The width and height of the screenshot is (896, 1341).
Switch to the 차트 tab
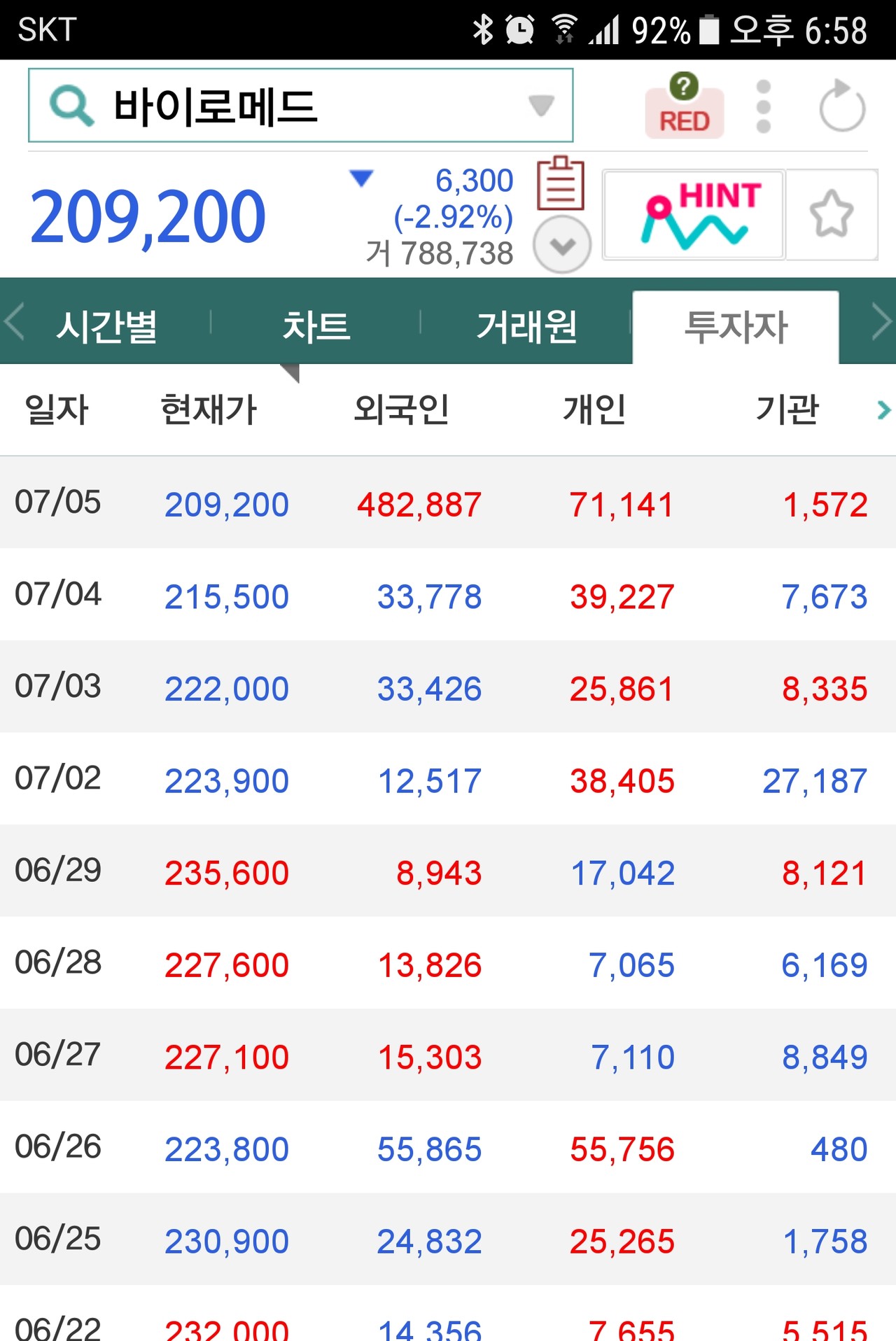point(316,326)
